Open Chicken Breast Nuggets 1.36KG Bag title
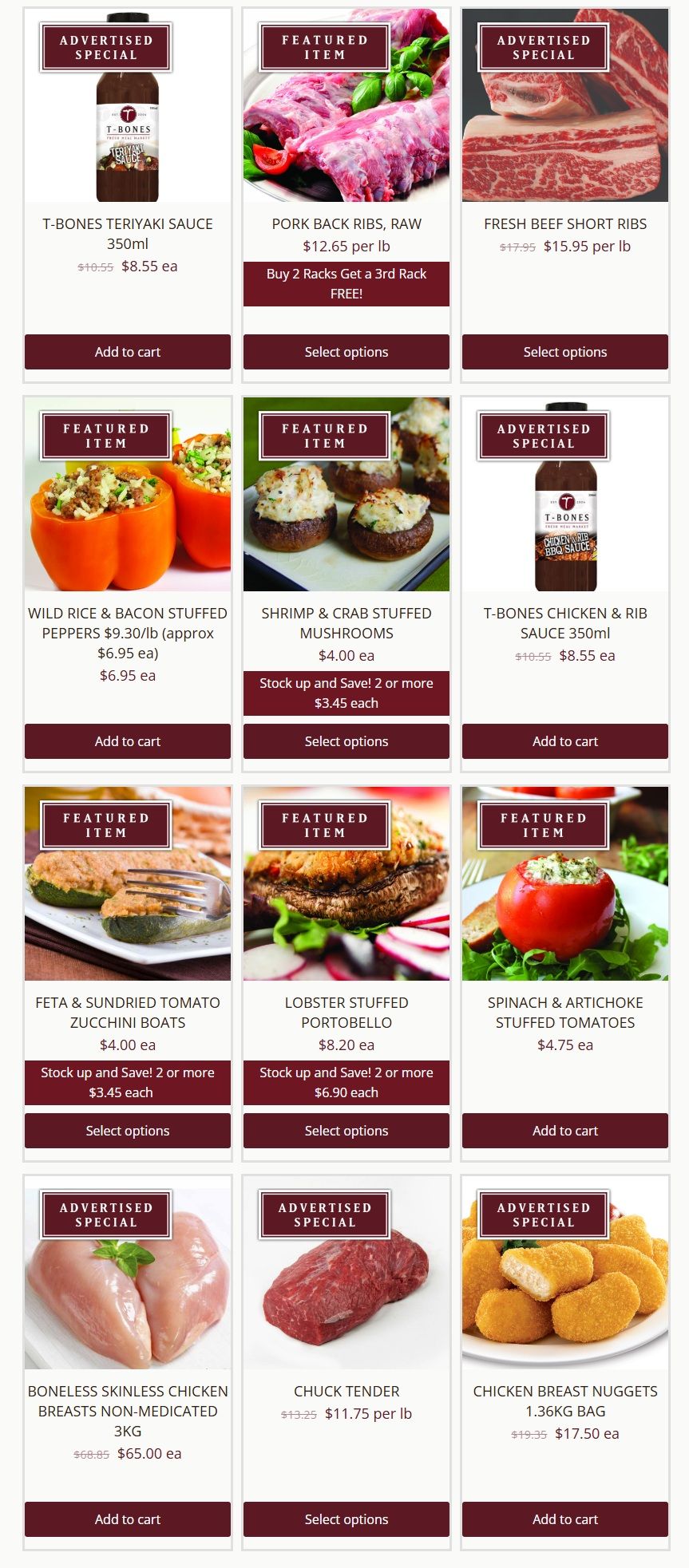689x1568 pixels. 564,1401
